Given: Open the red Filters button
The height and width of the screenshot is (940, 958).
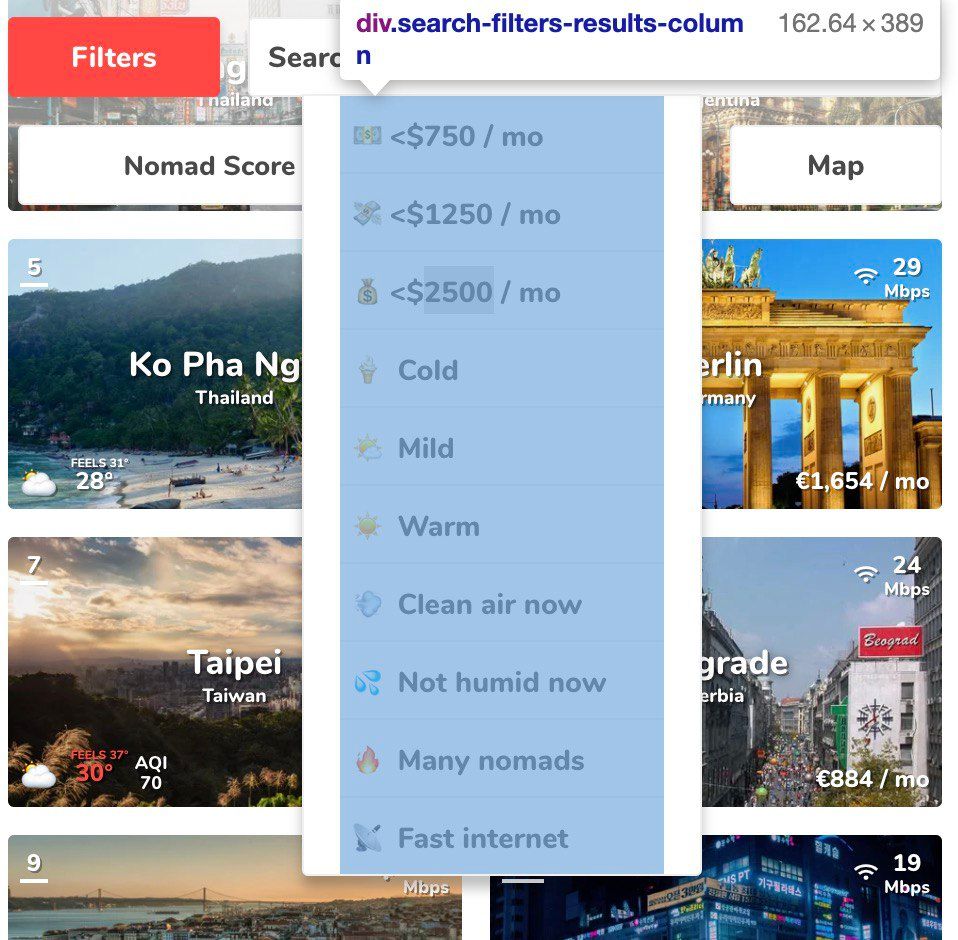Looking at the screenshot, I should (114, 57).
